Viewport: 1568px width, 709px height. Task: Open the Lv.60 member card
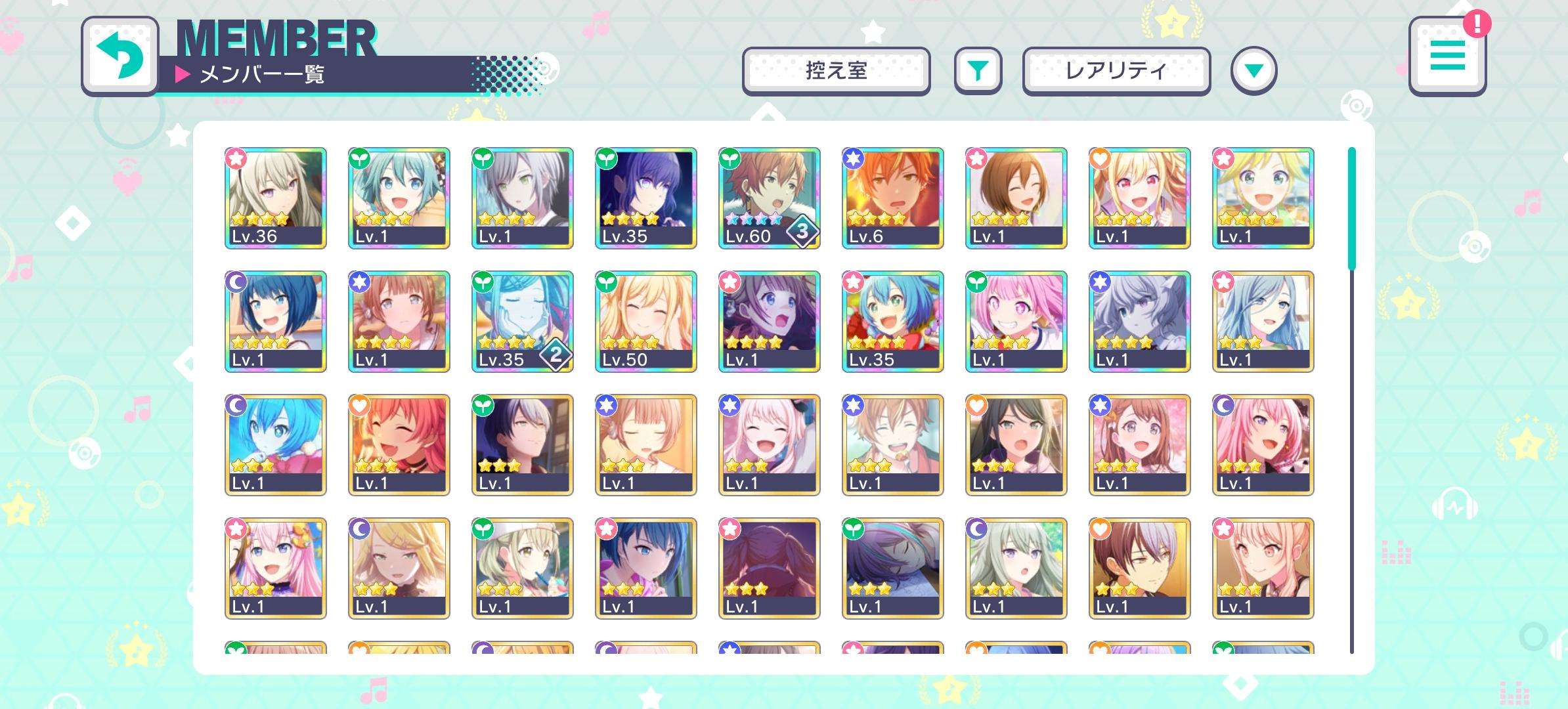pyautogui.click(x=769, y=198)
